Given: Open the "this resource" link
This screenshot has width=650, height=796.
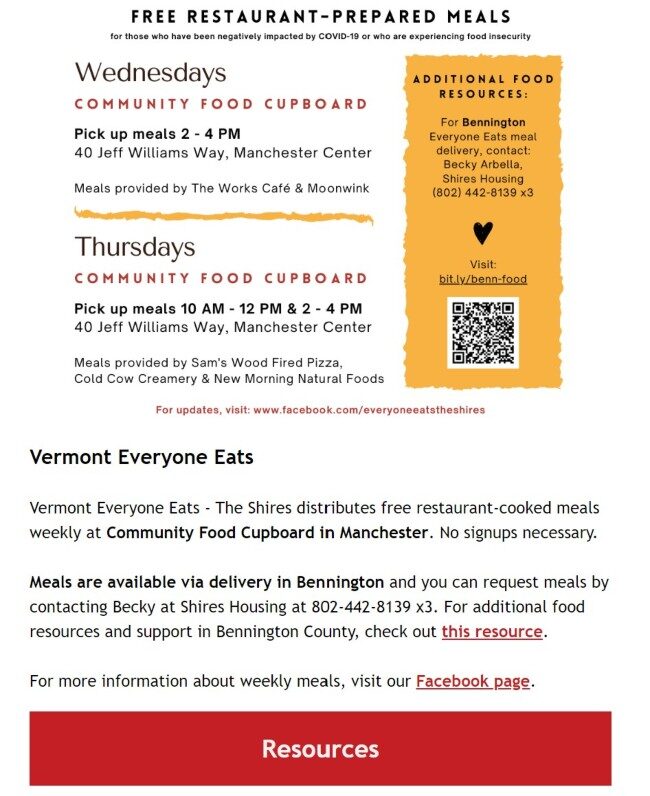Looking at the screenshot, I should [x=492, y=632].
